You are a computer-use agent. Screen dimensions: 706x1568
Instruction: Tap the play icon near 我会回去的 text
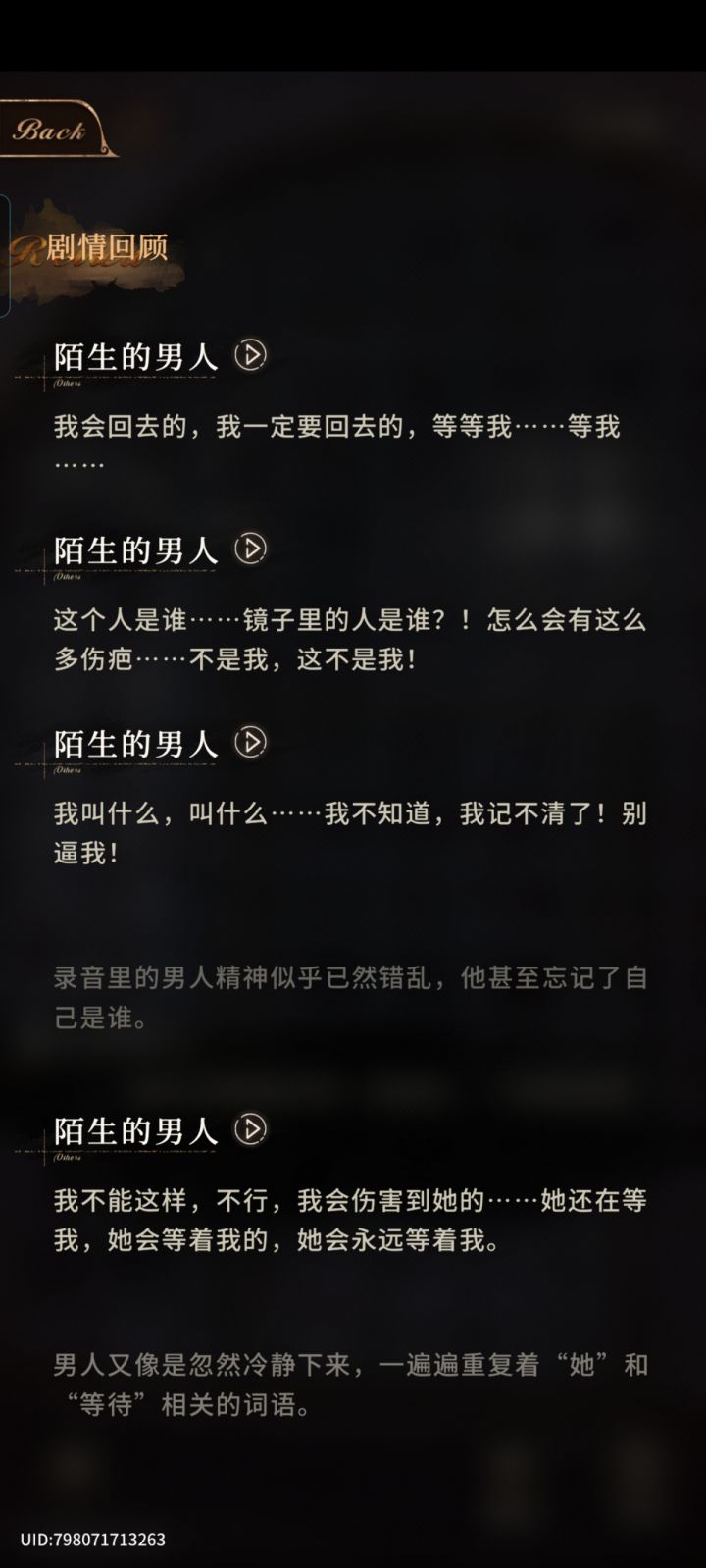tap(252, 355)
